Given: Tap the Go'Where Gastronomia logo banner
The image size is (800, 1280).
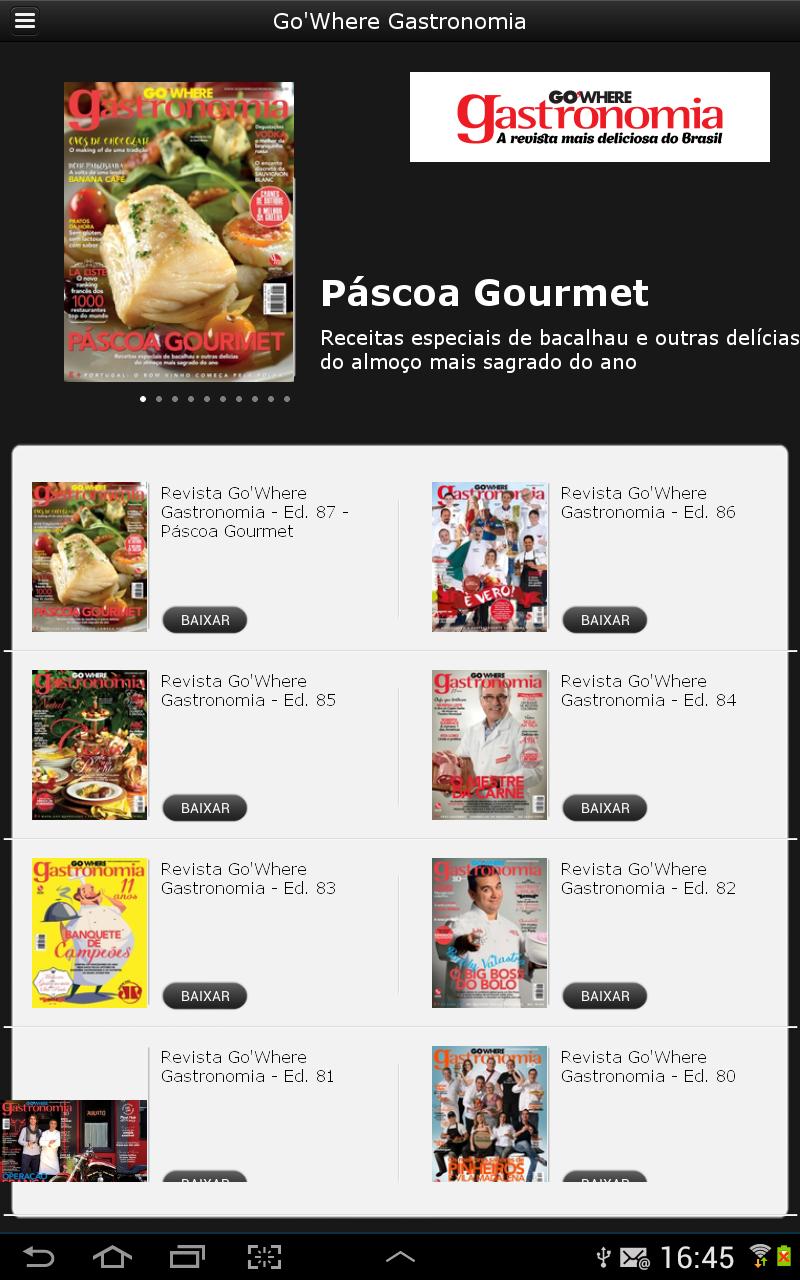Looking at the screenshot, I should click(589, 117).
